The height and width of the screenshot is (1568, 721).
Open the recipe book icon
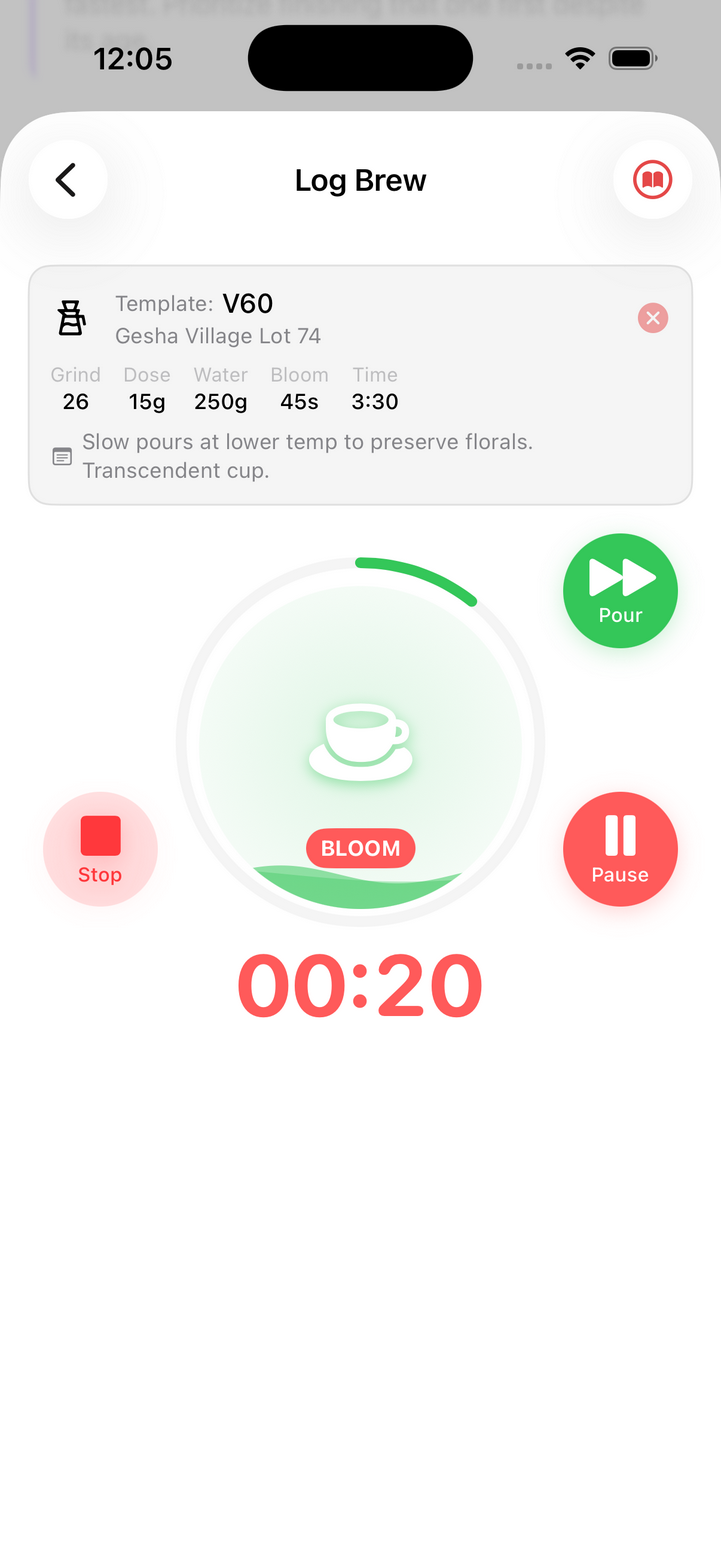pyautogui.click(x=652, y=179)
